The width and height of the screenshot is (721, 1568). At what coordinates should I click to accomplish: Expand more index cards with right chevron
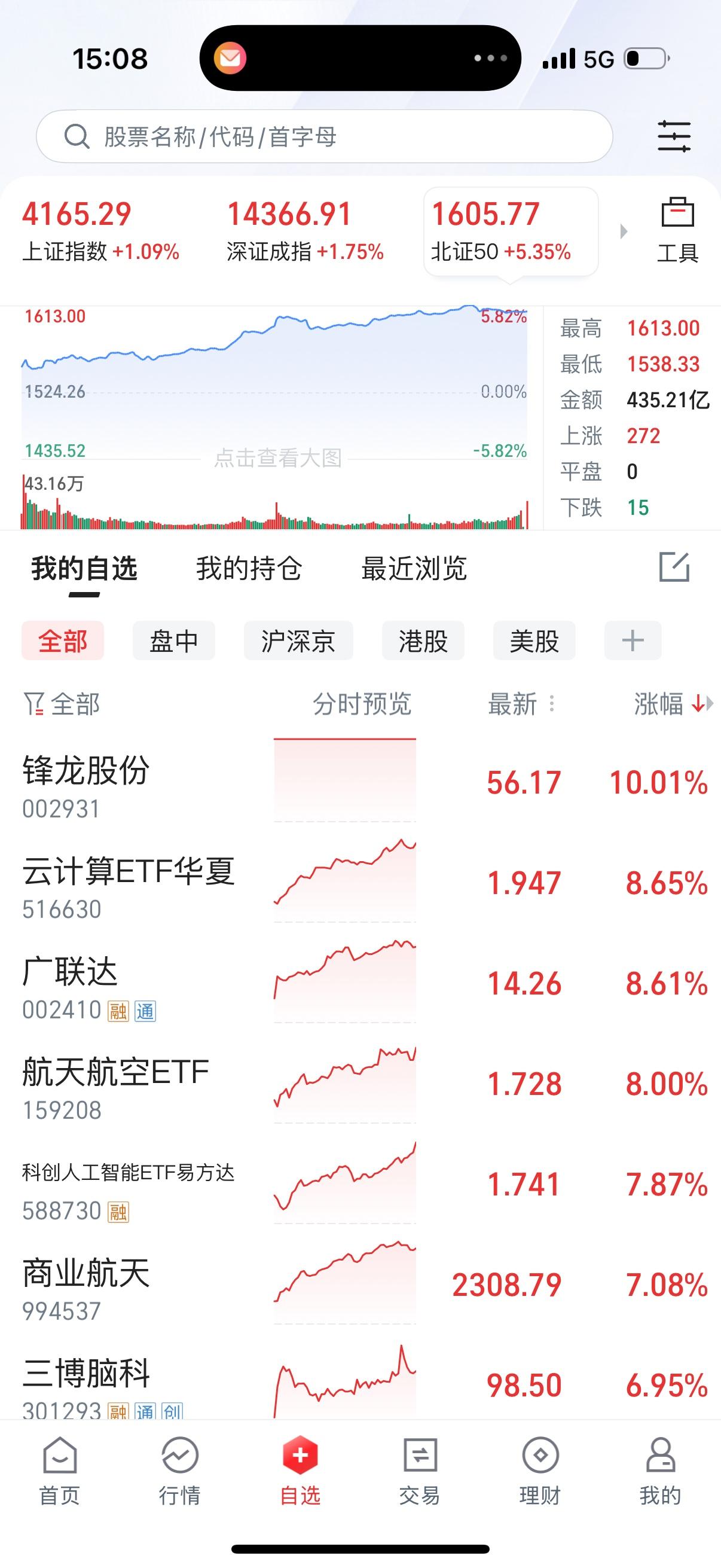pos(624,231)
